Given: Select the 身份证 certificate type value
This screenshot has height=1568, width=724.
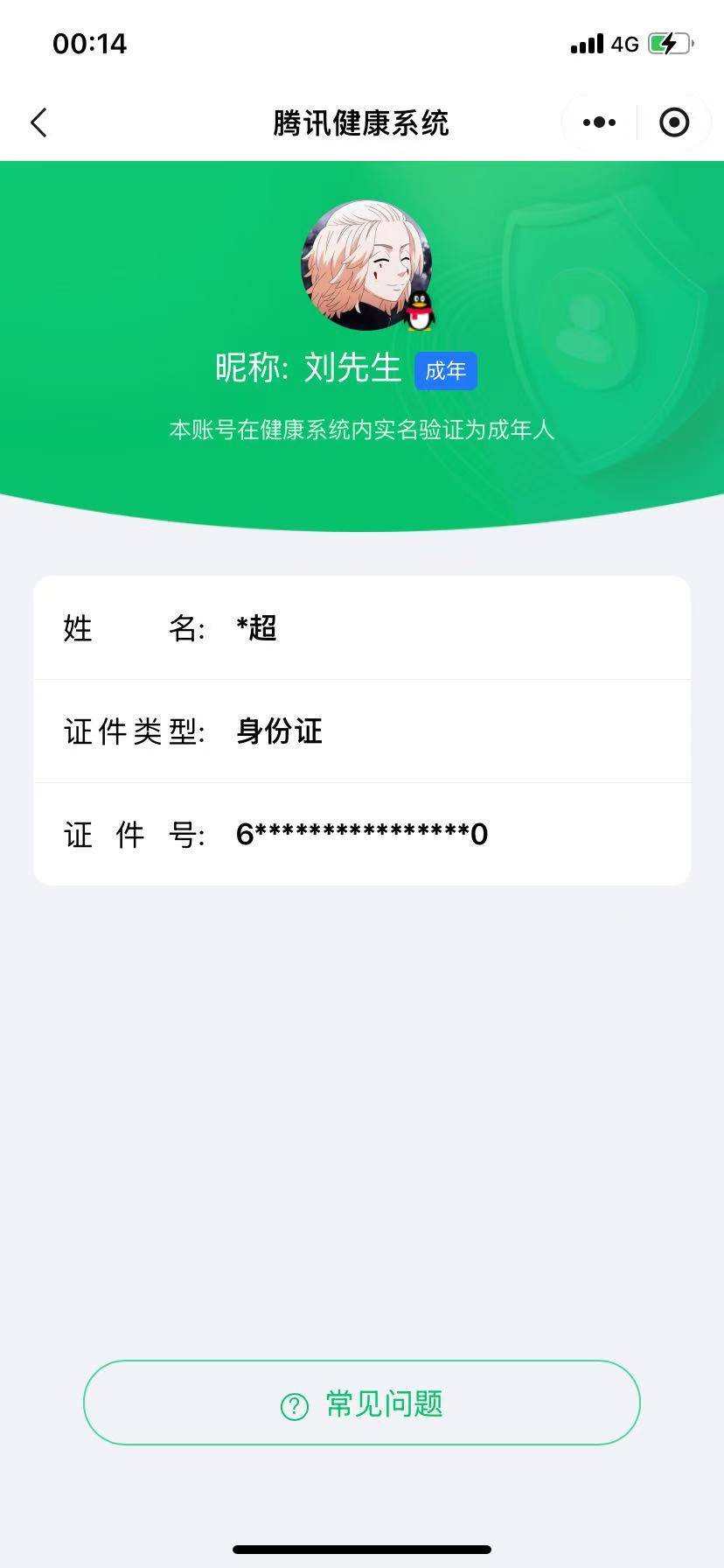Looking at the screenshot, I should click(278, 731).
